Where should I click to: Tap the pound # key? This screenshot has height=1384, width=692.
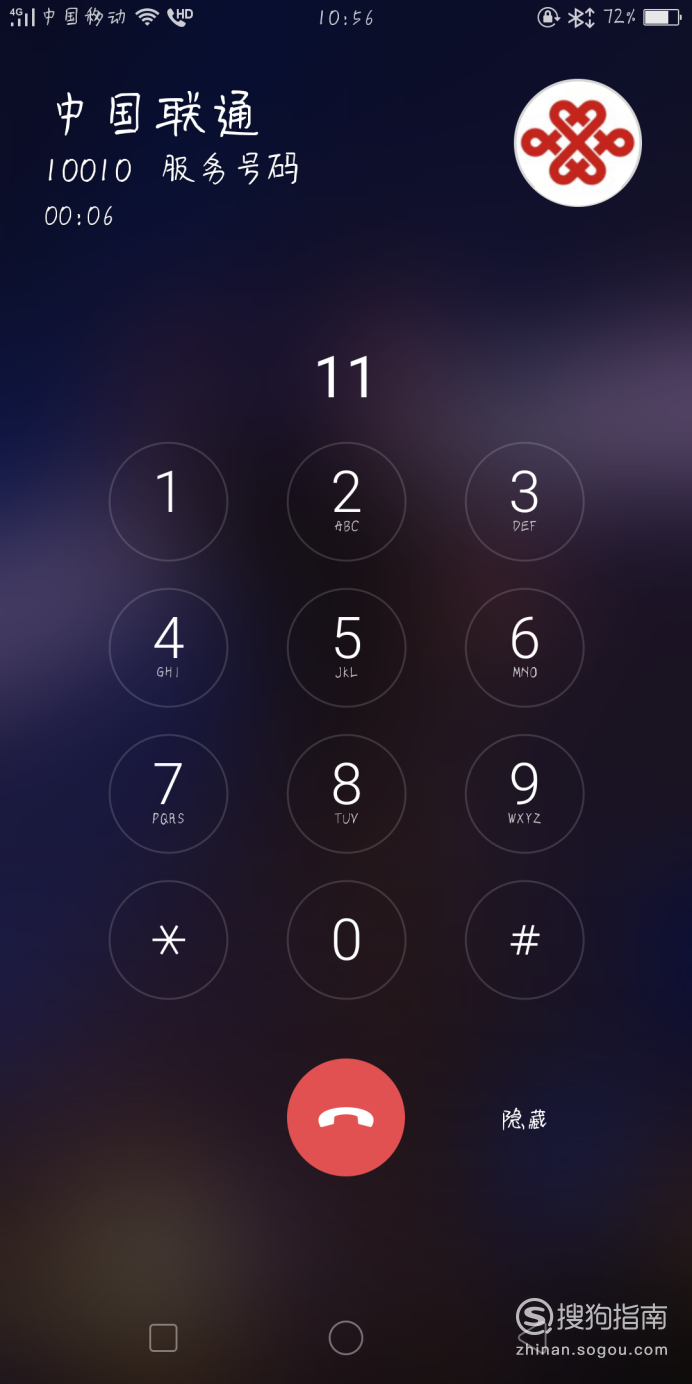tap(524, 940)
